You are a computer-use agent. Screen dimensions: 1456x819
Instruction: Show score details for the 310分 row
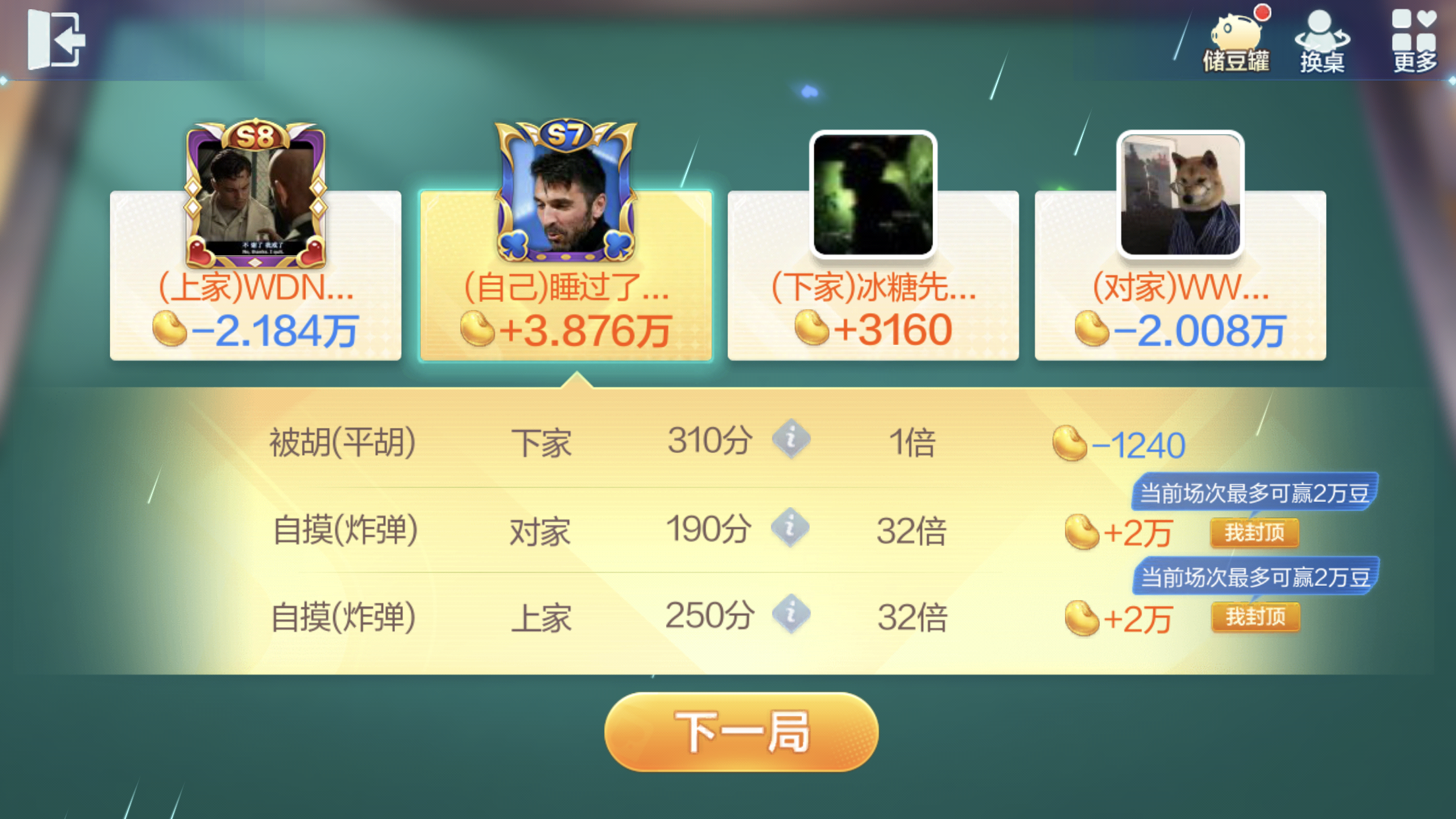point(791,439)
